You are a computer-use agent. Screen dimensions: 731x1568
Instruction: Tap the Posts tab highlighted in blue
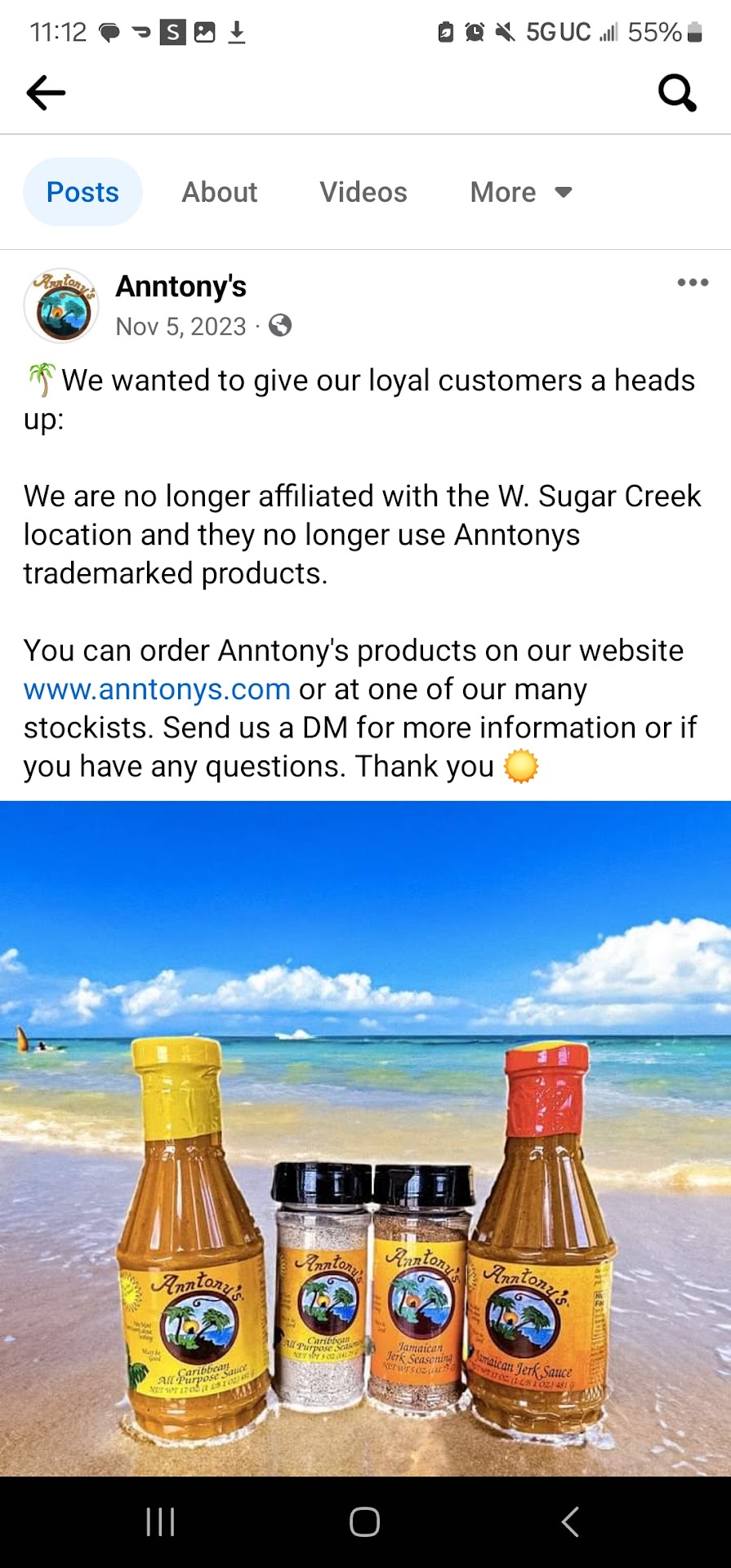pos(82,192)
